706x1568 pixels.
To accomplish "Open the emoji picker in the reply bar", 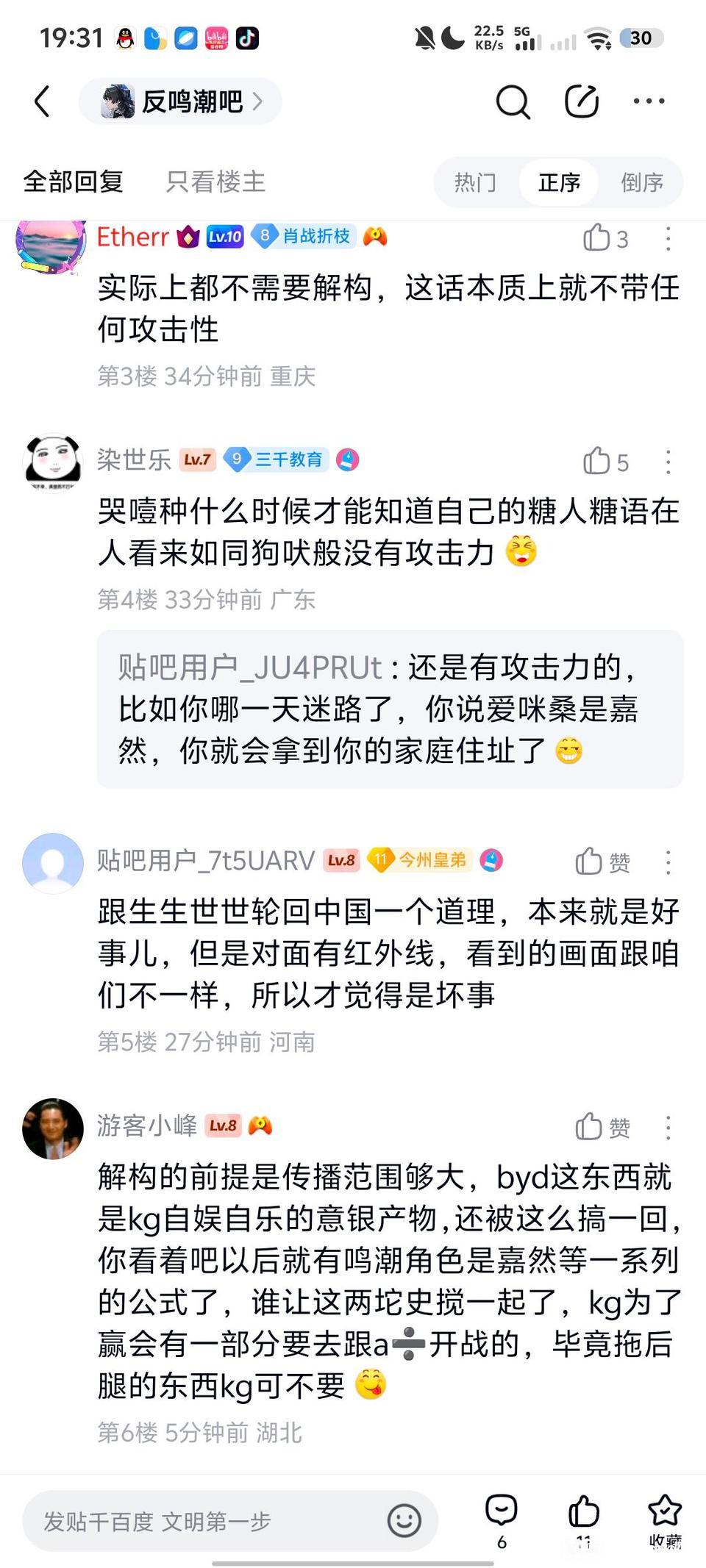I will [404, 1521].
